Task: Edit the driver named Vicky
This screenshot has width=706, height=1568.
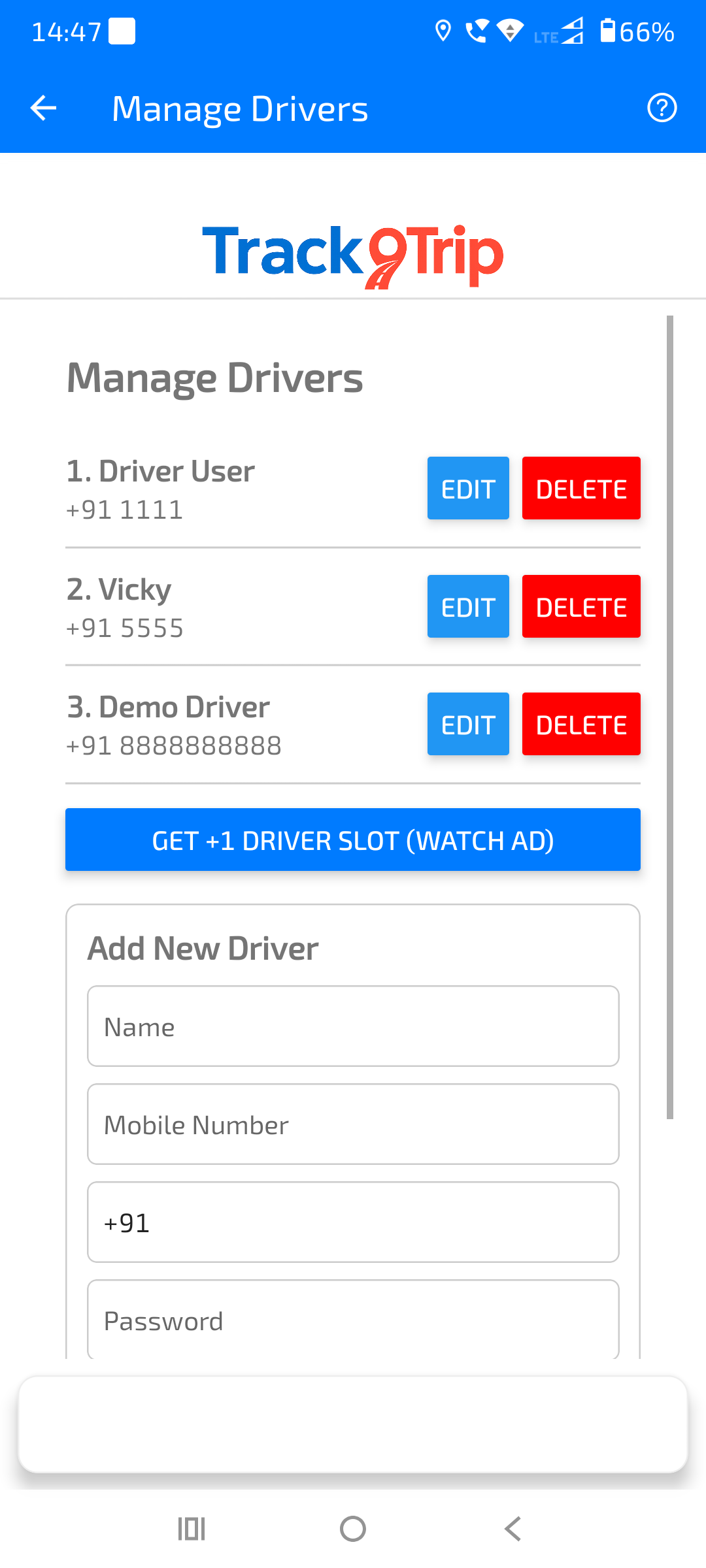Action: click(x=467, y=606)
